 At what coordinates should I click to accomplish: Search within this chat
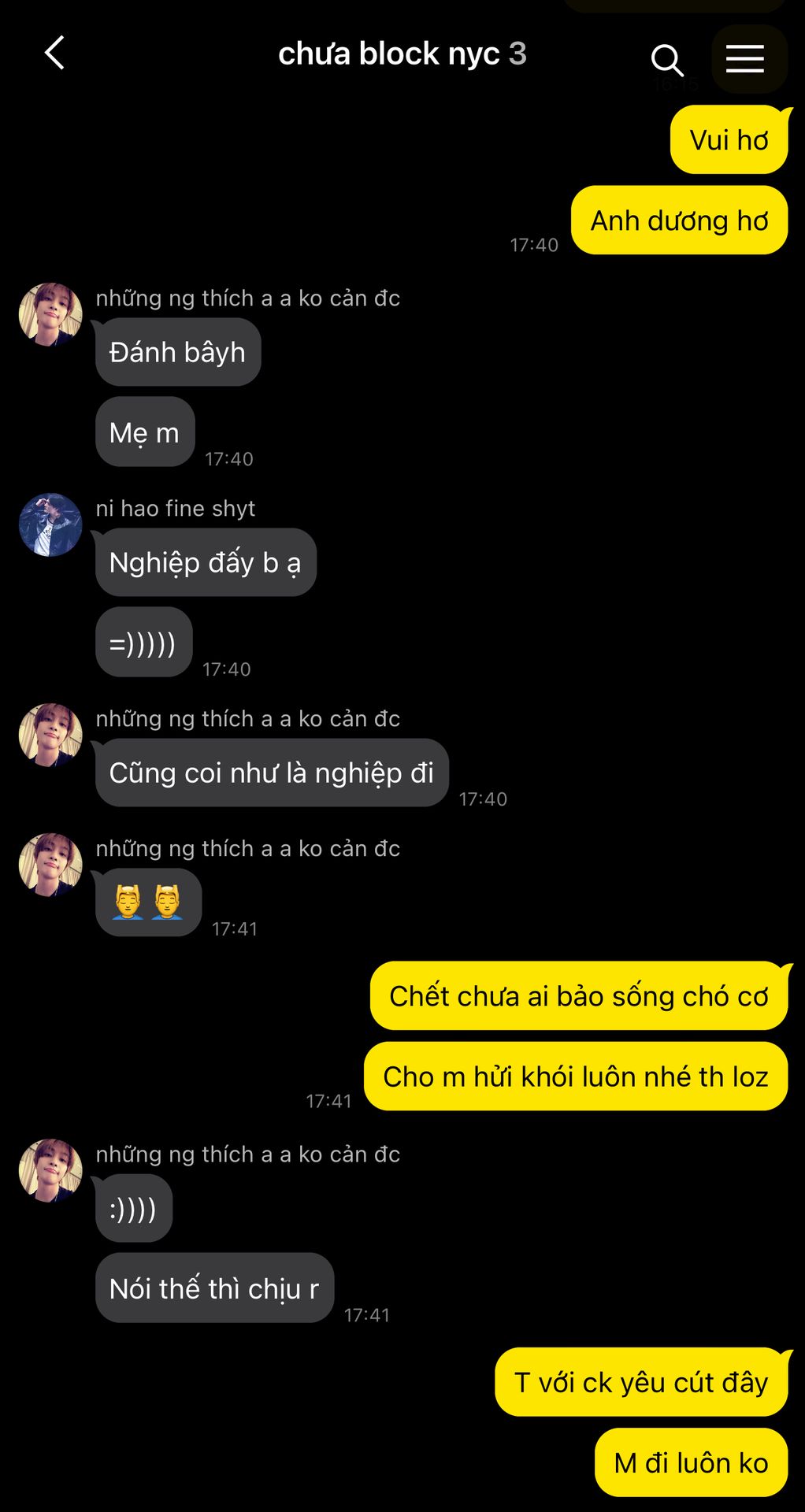666,59
